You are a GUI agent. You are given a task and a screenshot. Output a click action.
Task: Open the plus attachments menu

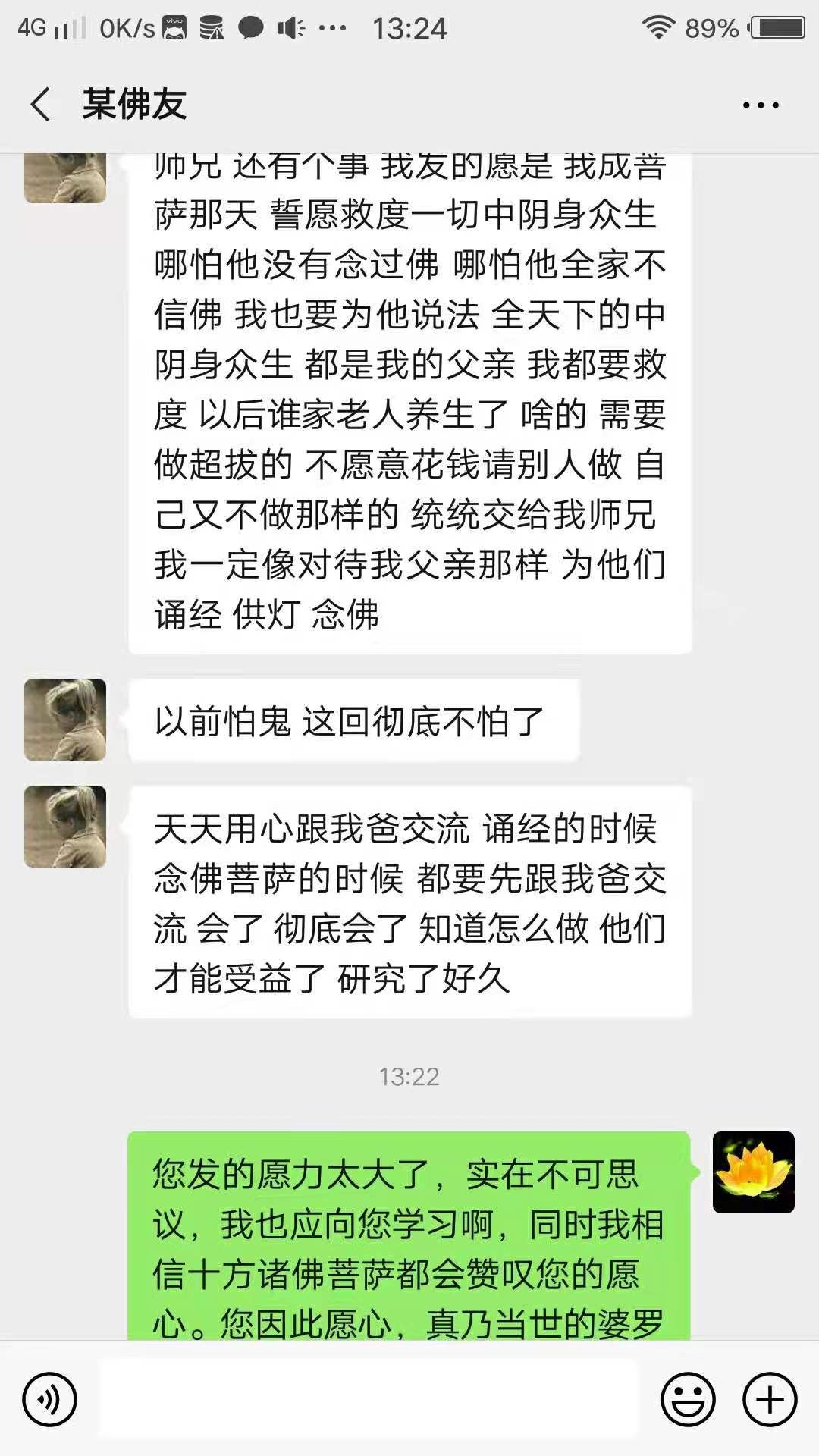(770, 1399)
